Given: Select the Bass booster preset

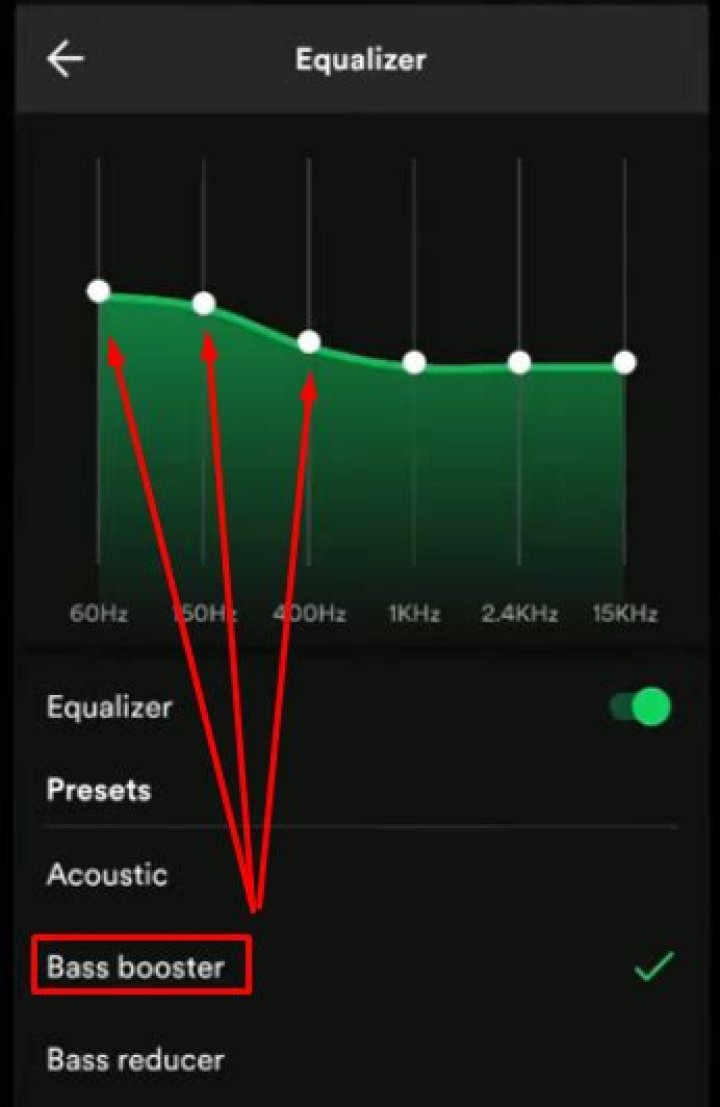Looking at the screenshot, I should (x=136, y=967).
